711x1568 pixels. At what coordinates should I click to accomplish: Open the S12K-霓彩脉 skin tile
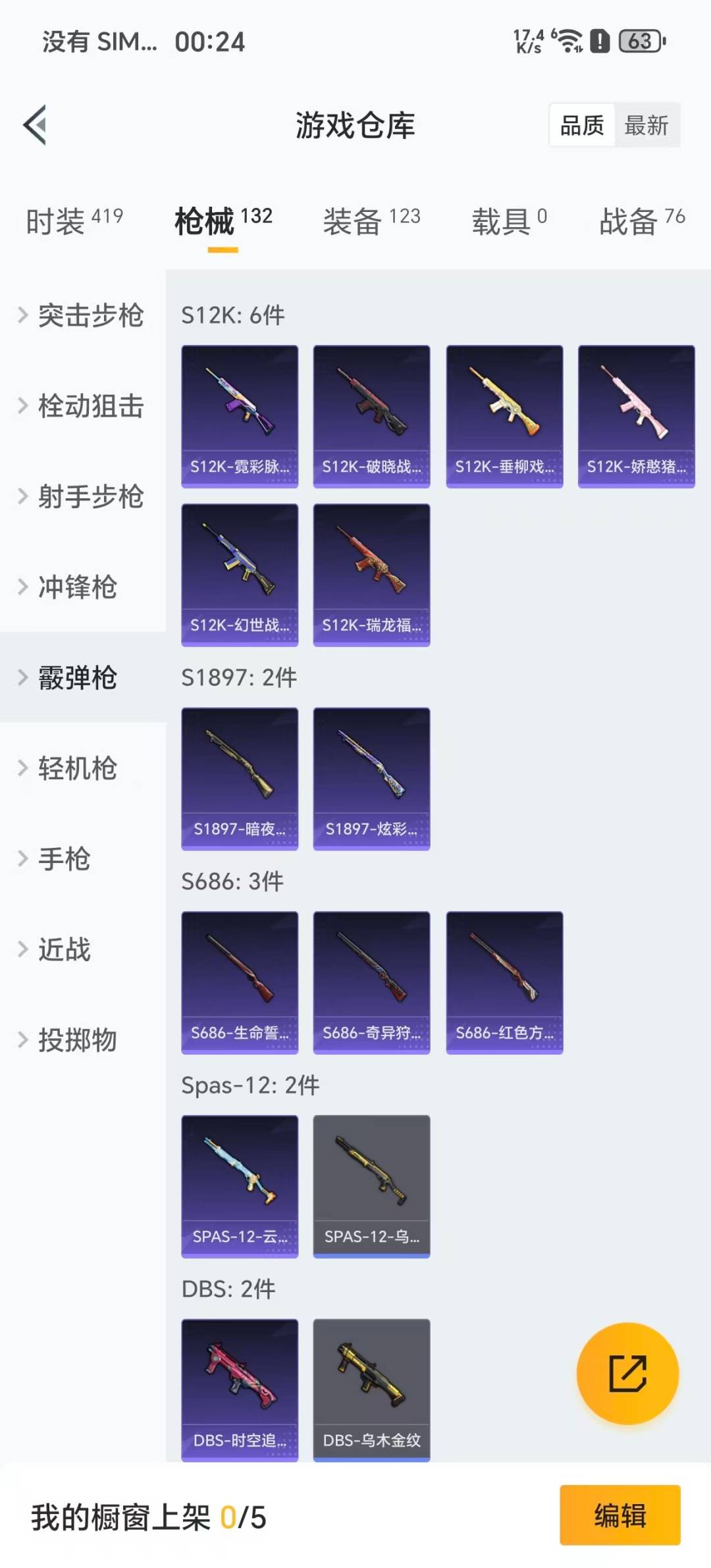pos(240,416)
